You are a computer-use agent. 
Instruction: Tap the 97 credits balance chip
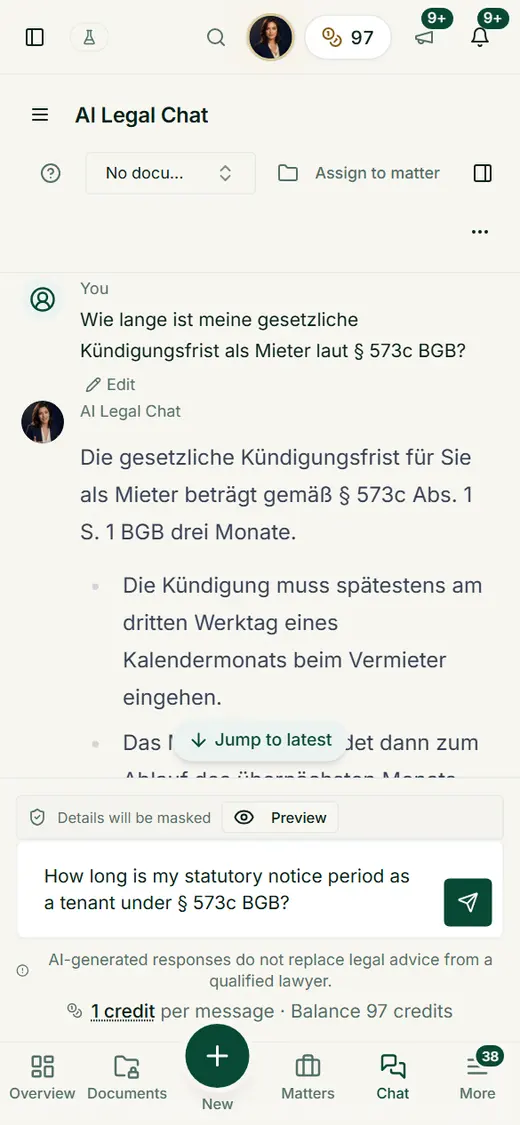[x=348, y=37]
